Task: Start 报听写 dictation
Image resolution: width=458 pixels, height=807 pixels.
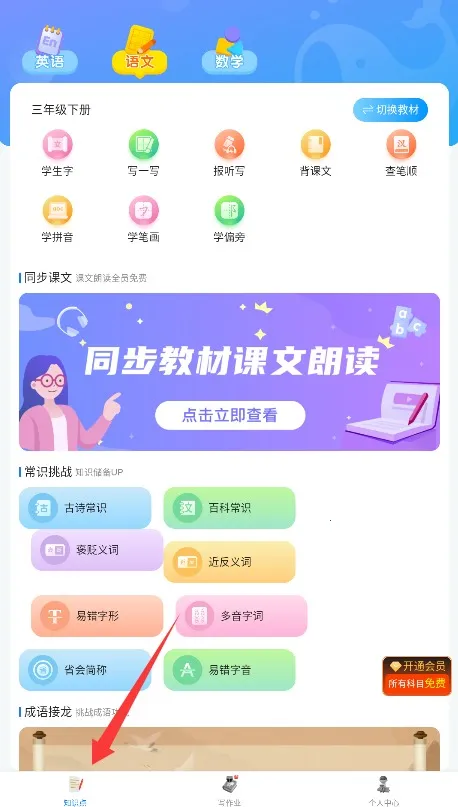Action: pos(229,153)
